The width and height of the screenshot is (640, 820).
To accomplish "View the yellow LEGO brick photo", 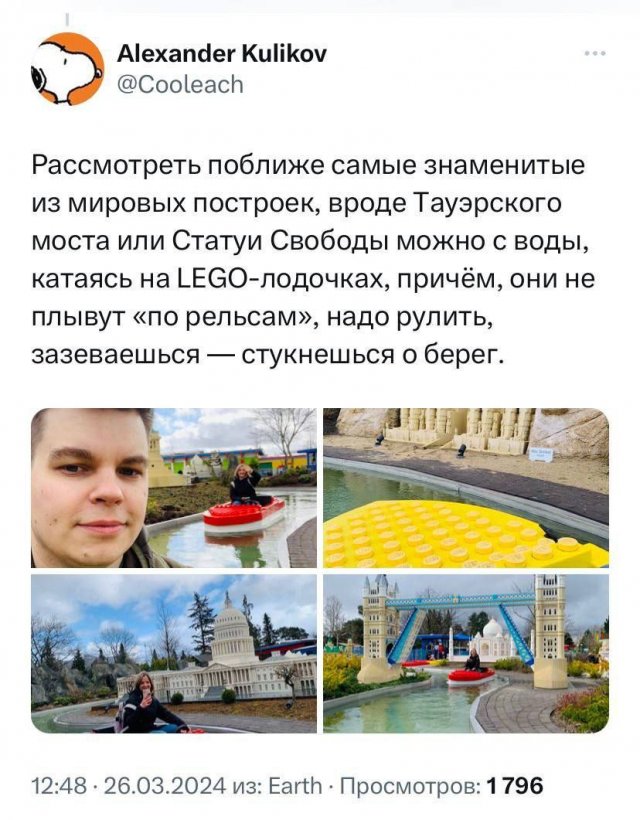I will coord(465,488).
